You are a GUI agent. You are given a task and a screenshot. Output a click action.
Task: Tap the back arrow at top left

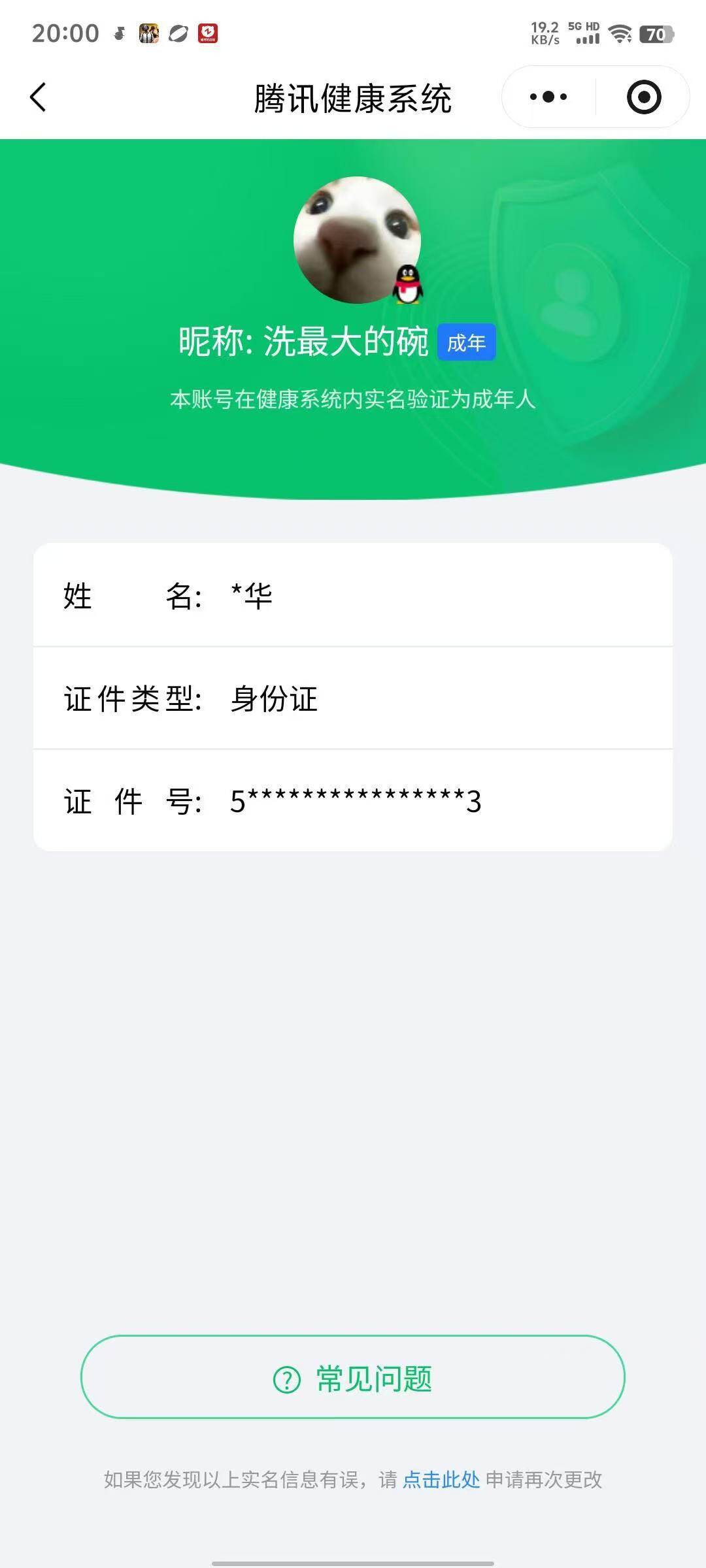click(37, 95)
